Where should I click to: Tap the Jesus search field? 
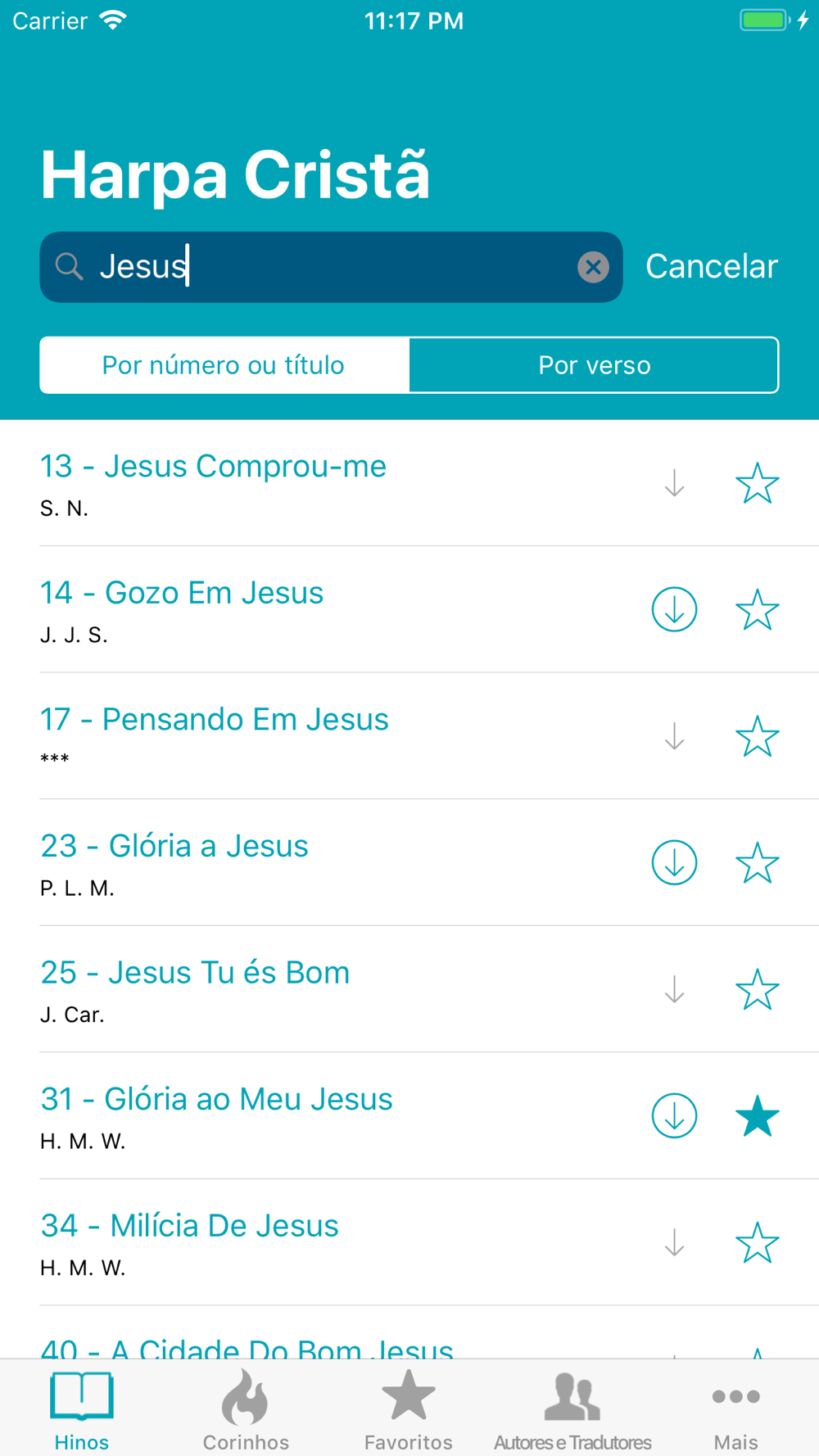331,267
